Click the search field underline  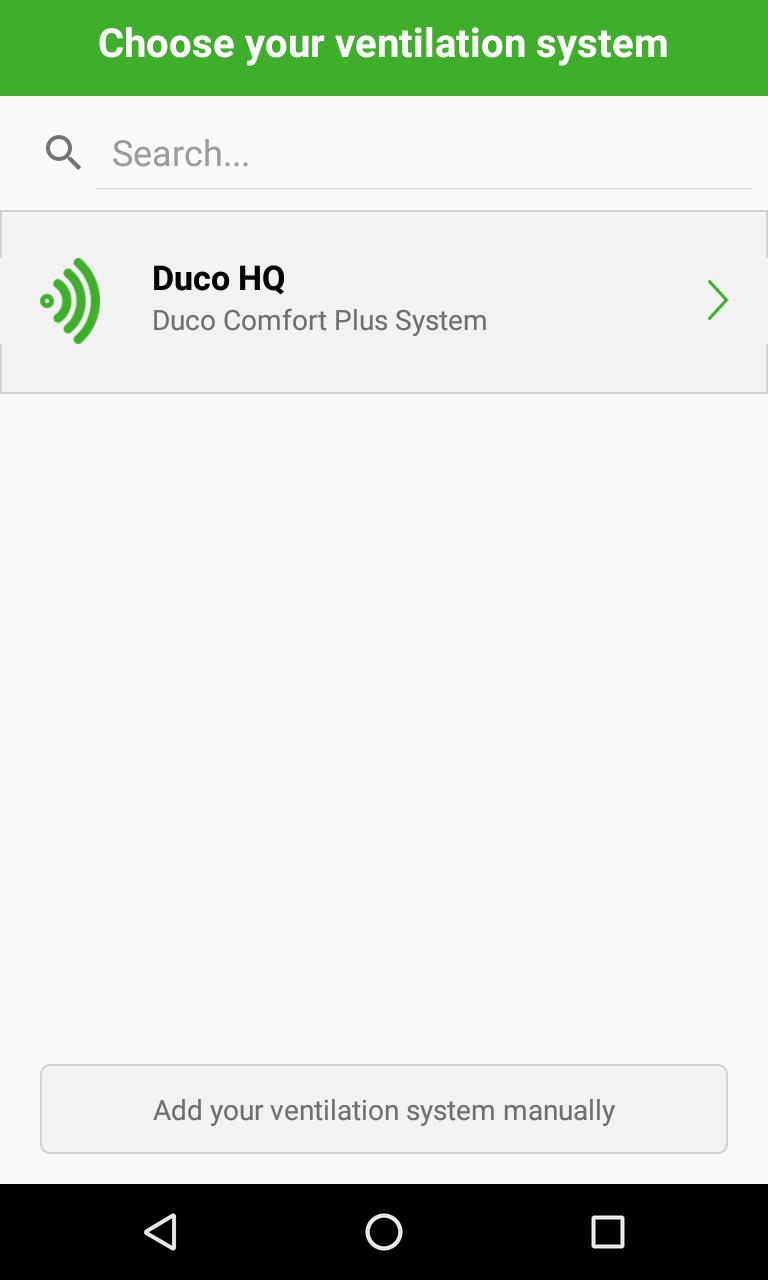point(424,185)
